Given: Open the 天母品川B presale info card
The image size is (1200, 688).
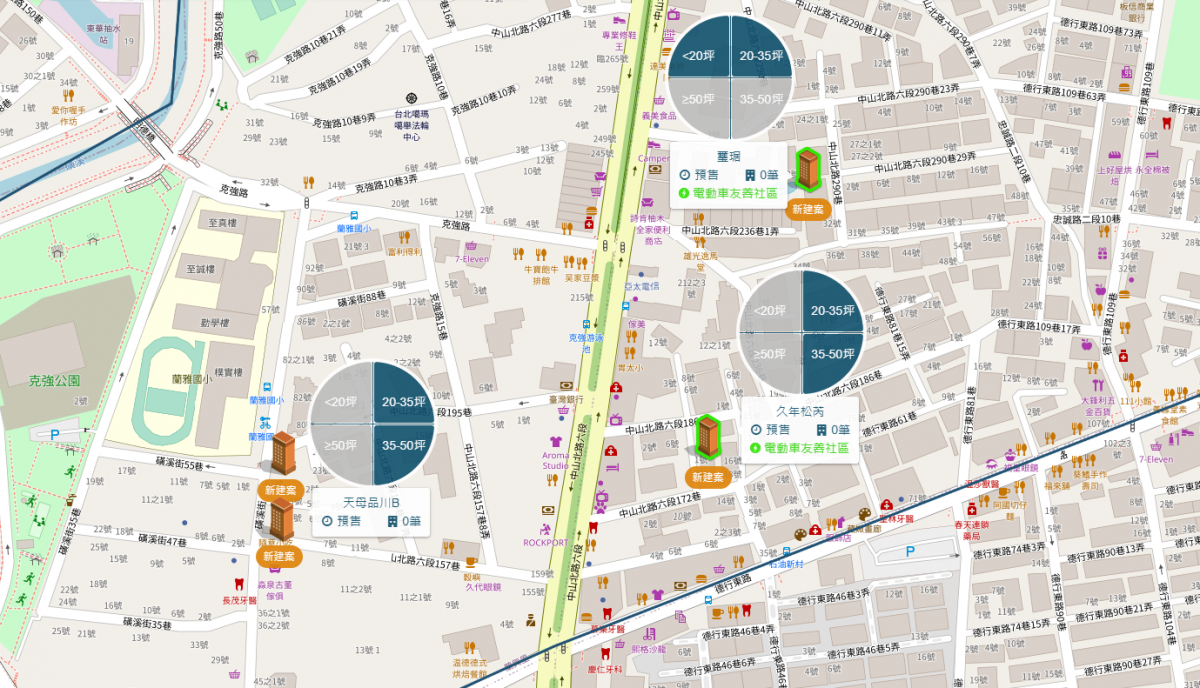Looking at the screenshot, I should point(372,511).
